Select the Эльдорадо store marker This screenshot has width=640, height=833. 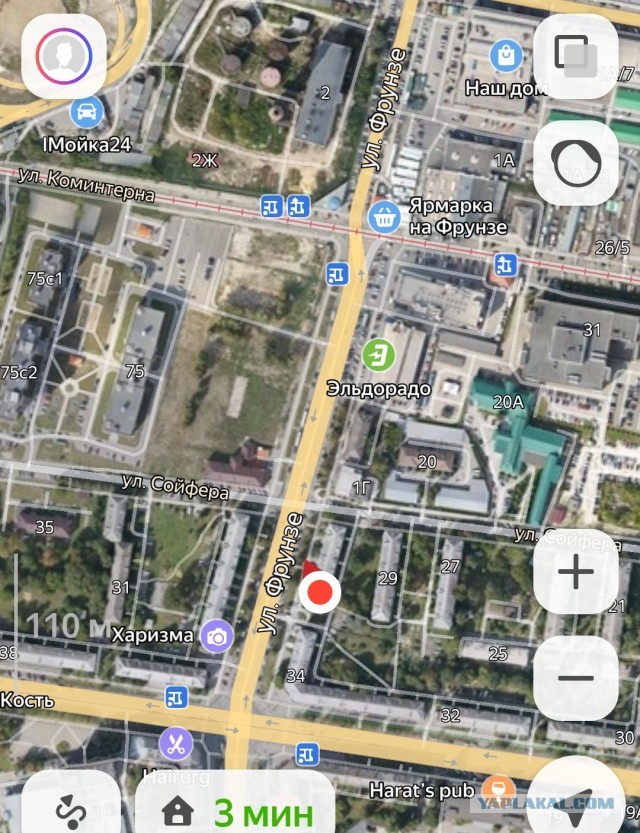coord(378,355)
